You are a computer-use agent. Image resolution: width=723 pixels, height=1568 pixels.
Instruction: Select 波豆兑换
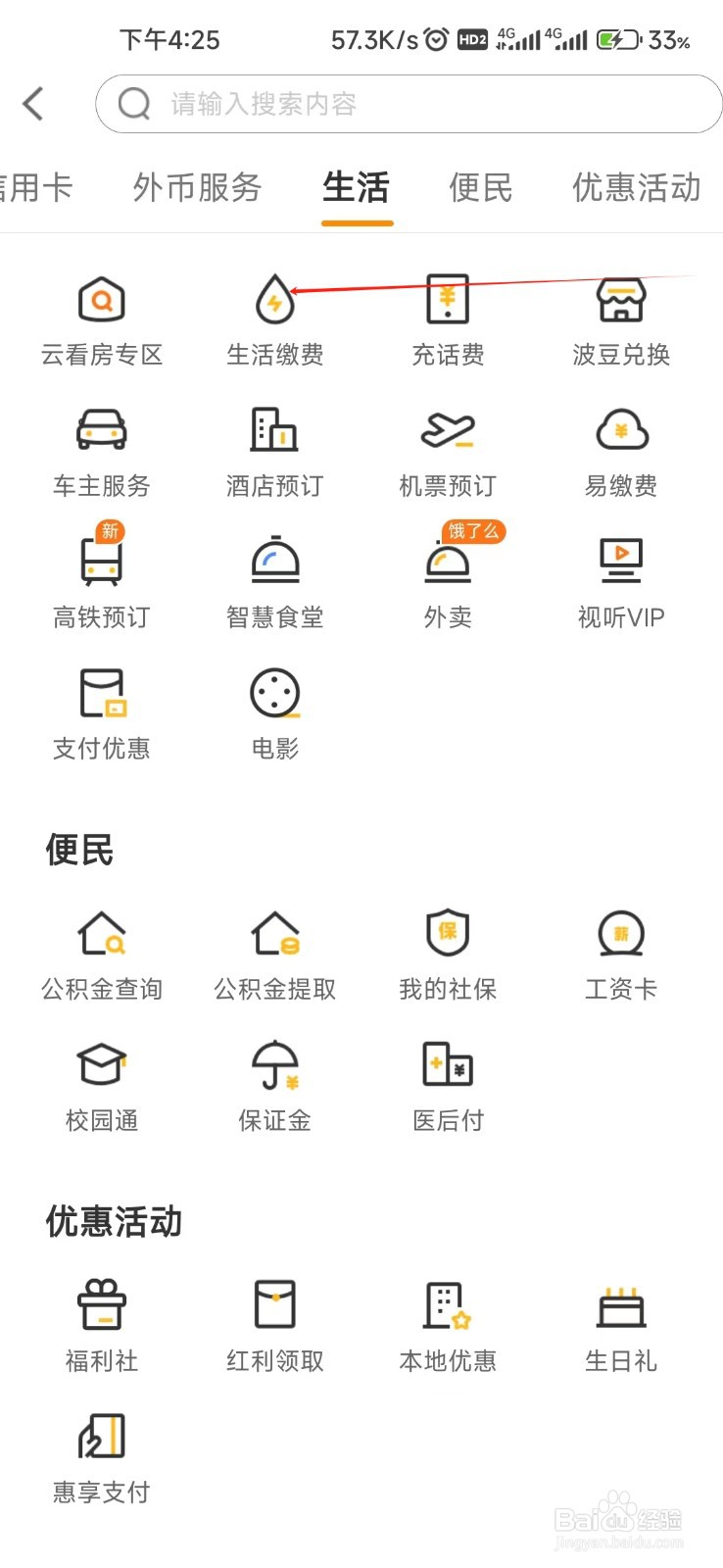[621, 320]
